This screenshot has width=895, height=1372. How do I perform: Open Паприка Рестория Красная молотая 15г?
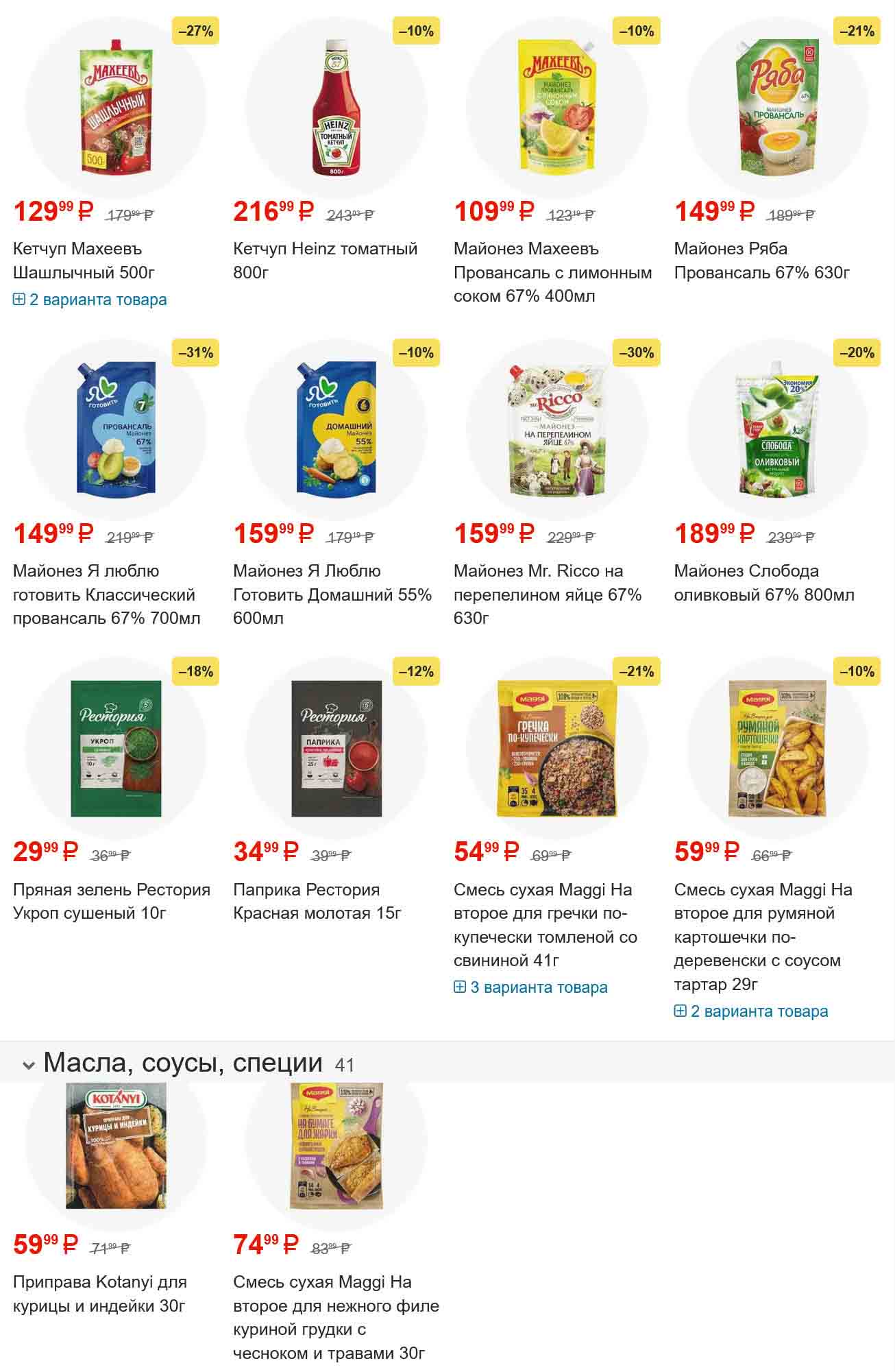coord(317,901)
